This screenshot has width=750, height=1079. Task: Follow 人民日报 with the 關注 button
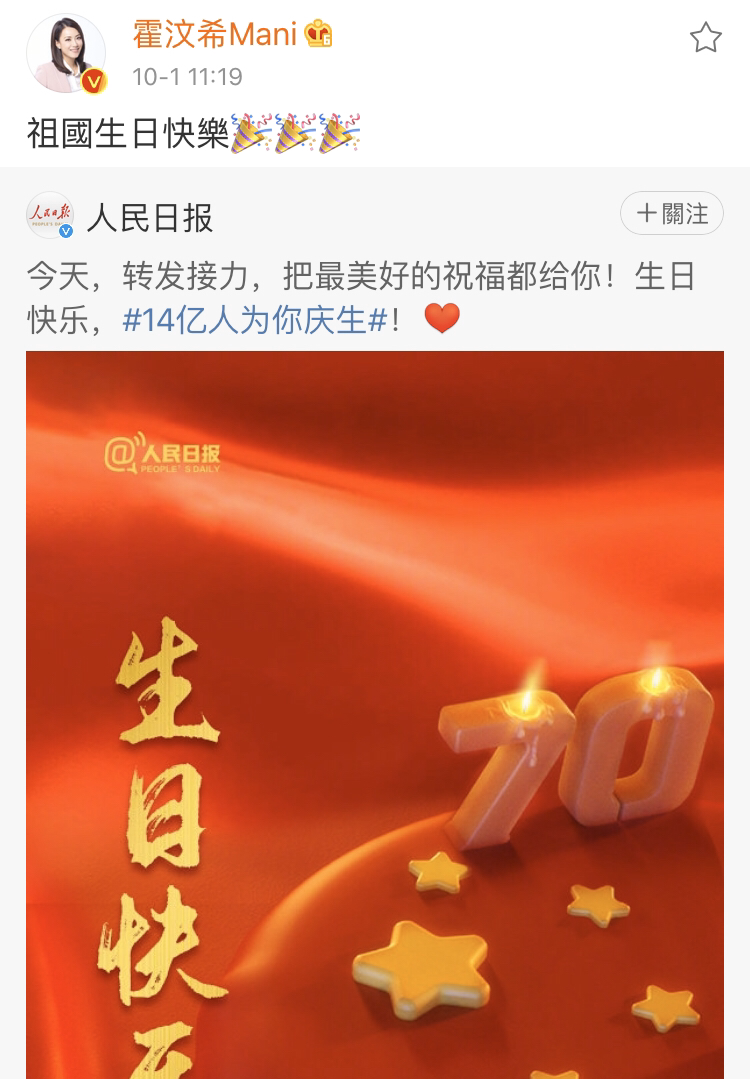[x=671, y=213]
